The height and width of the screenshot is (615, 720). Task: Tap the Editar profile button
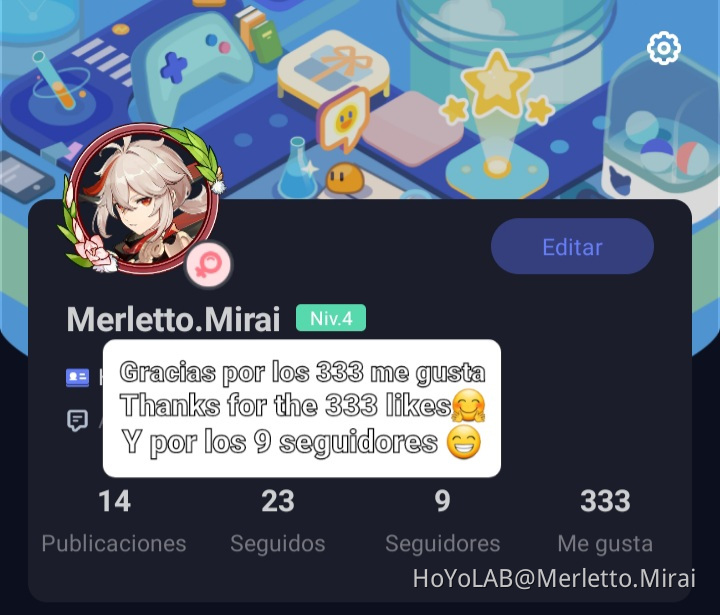pyautogui.click(x=572, y=246)
